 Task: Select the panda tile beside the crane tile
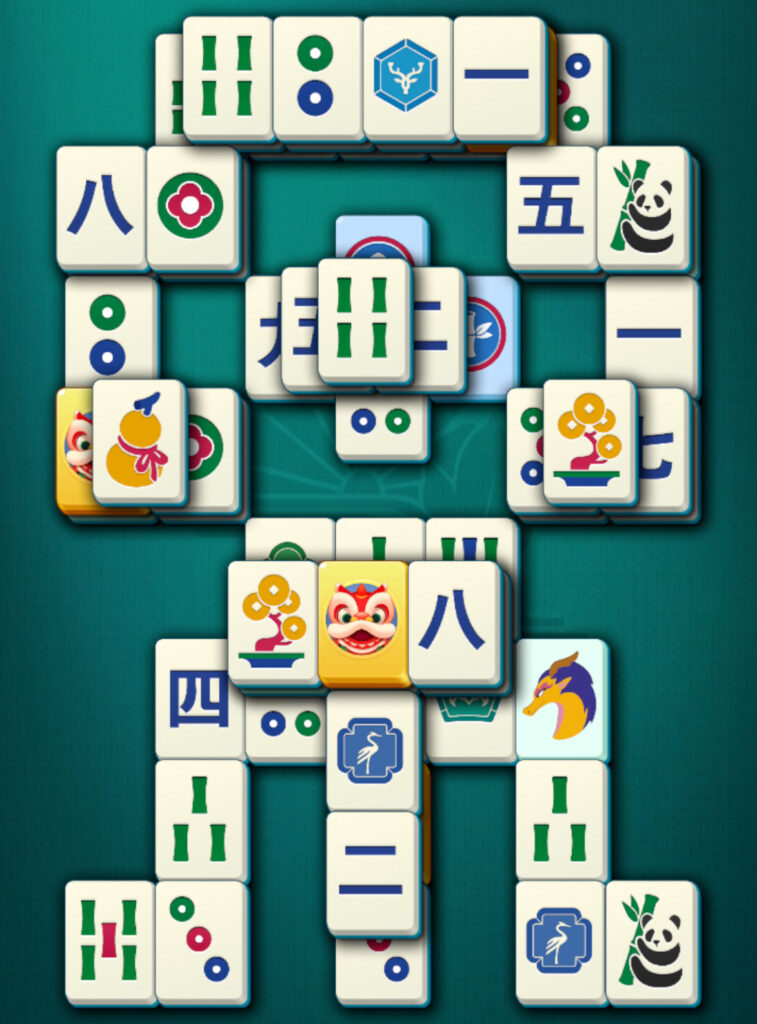pos(652,941)
